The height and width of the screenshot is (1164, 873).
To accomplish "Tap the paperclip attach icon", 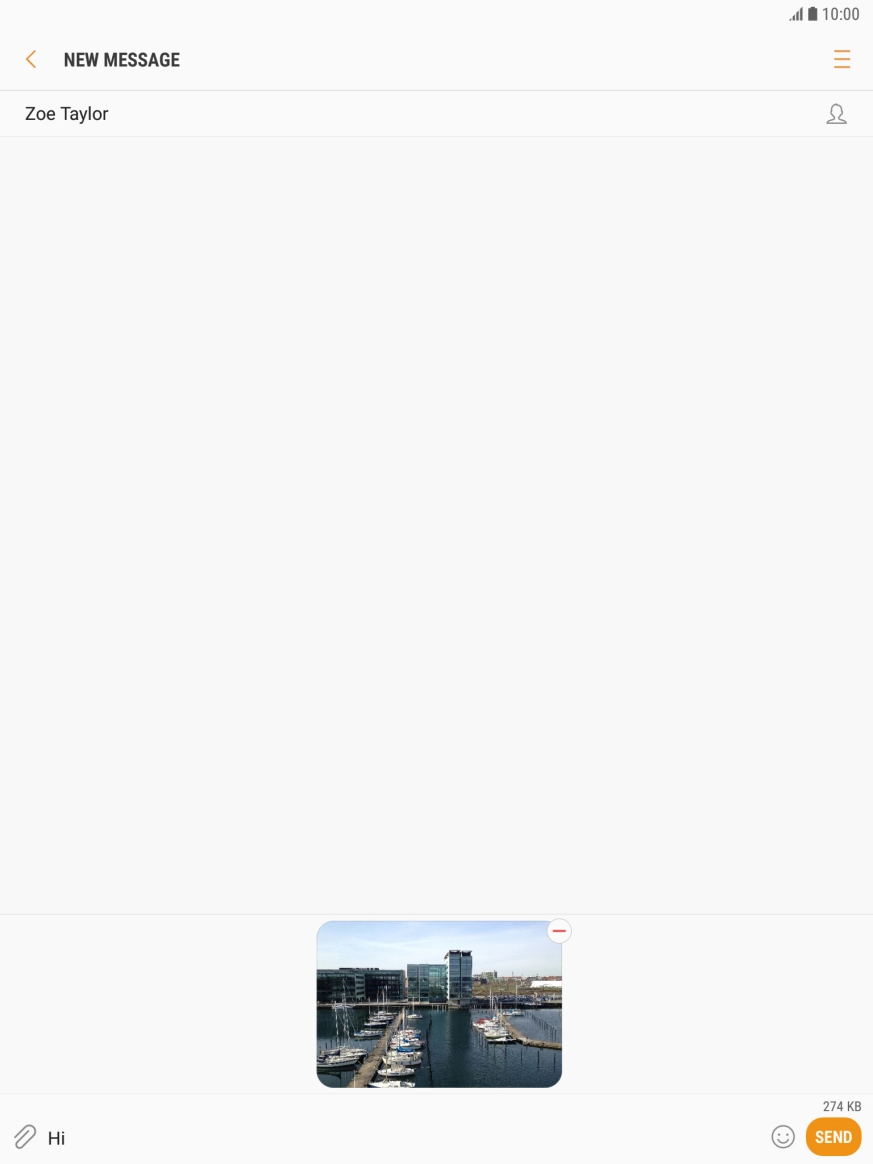I will coord(25,1137).
